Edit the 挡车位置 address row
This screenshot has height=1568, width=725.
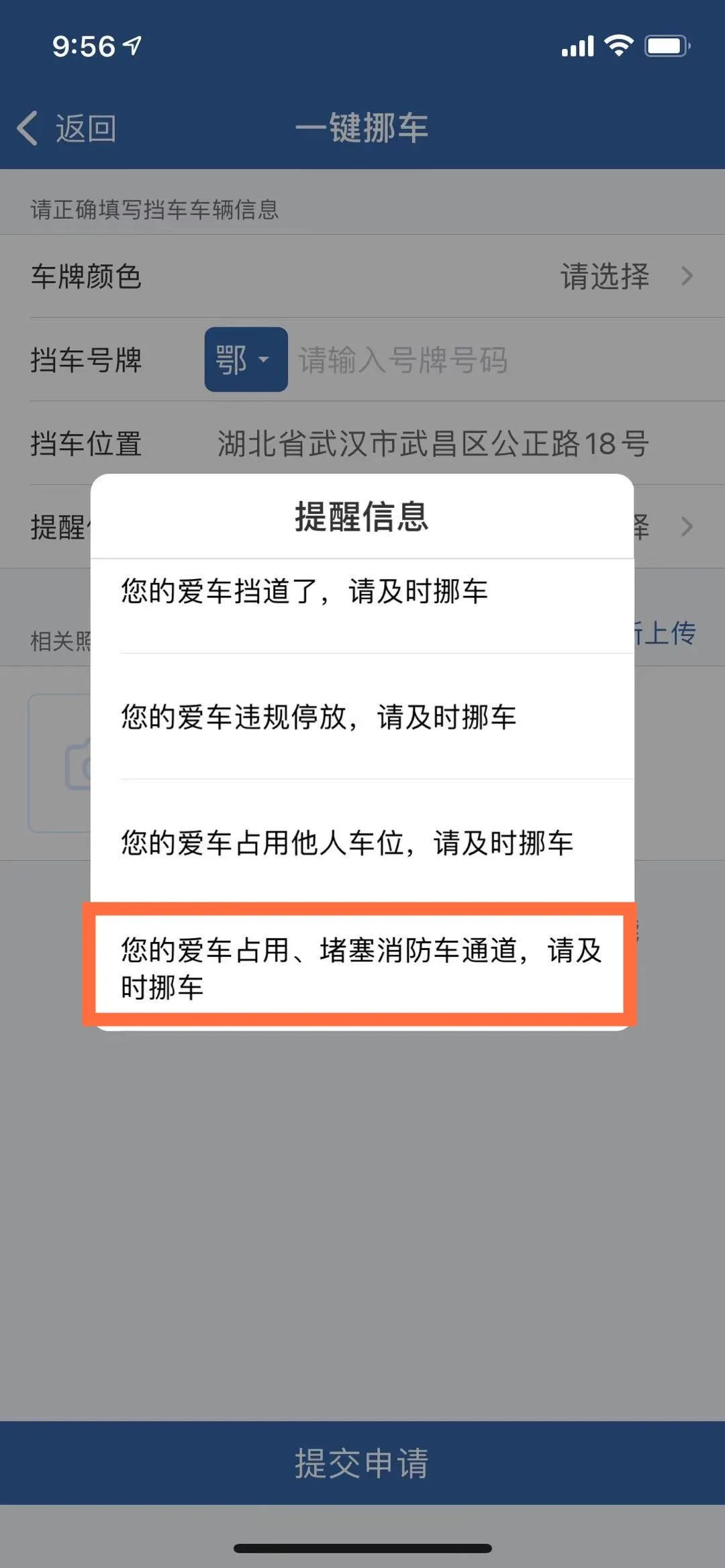click(x=432, y=444)
